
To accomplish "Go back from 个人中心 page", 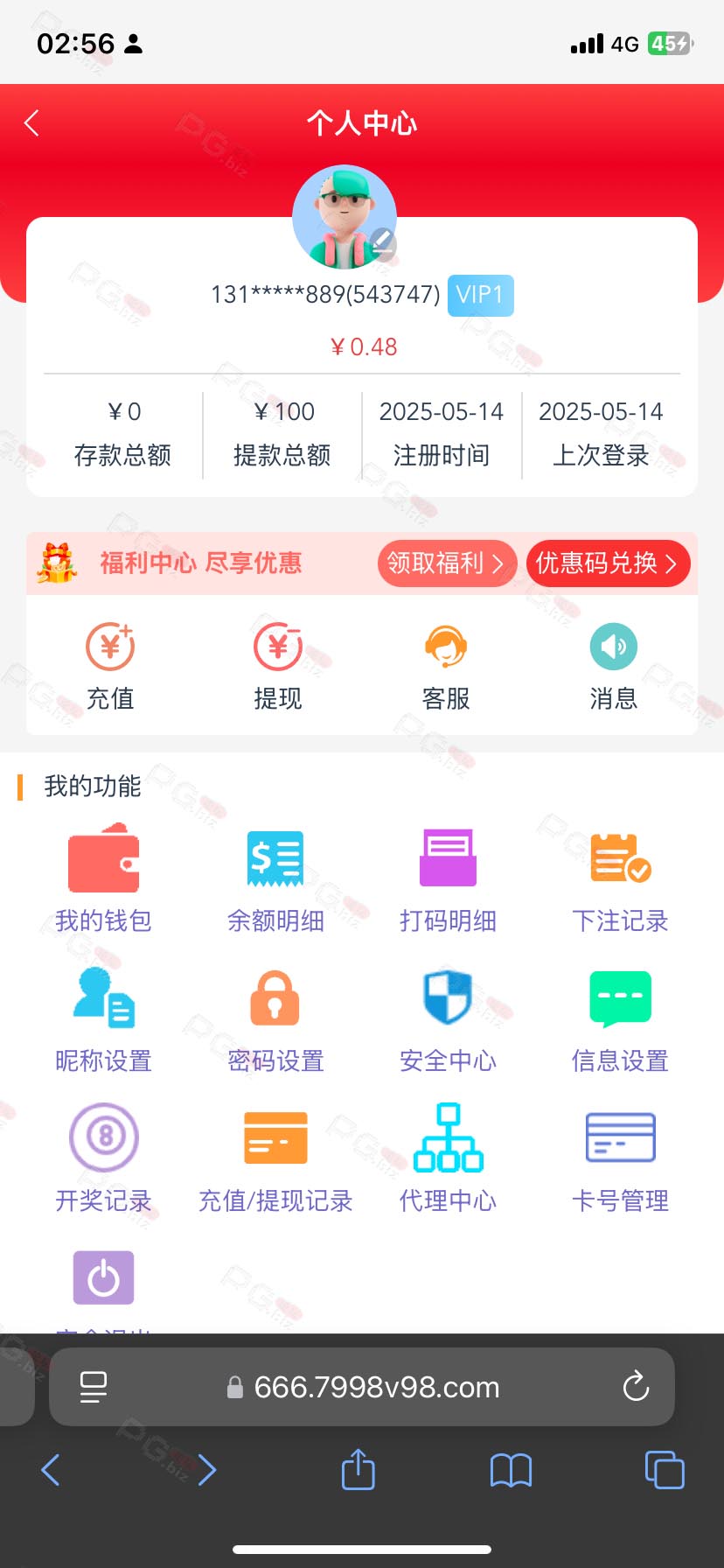I will pyautogui.click(x=32, y=123).
